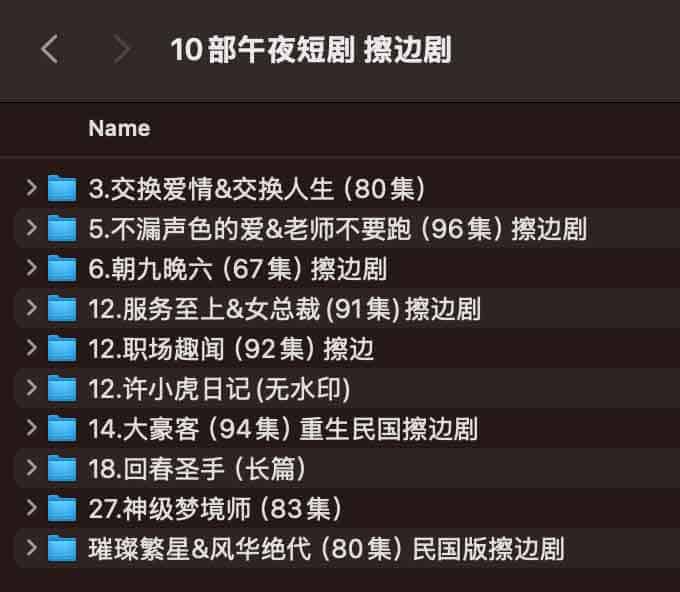This screenshot has width=680, height=592.
Task: Go forward to the next folder
Action: tap(123, 49)
